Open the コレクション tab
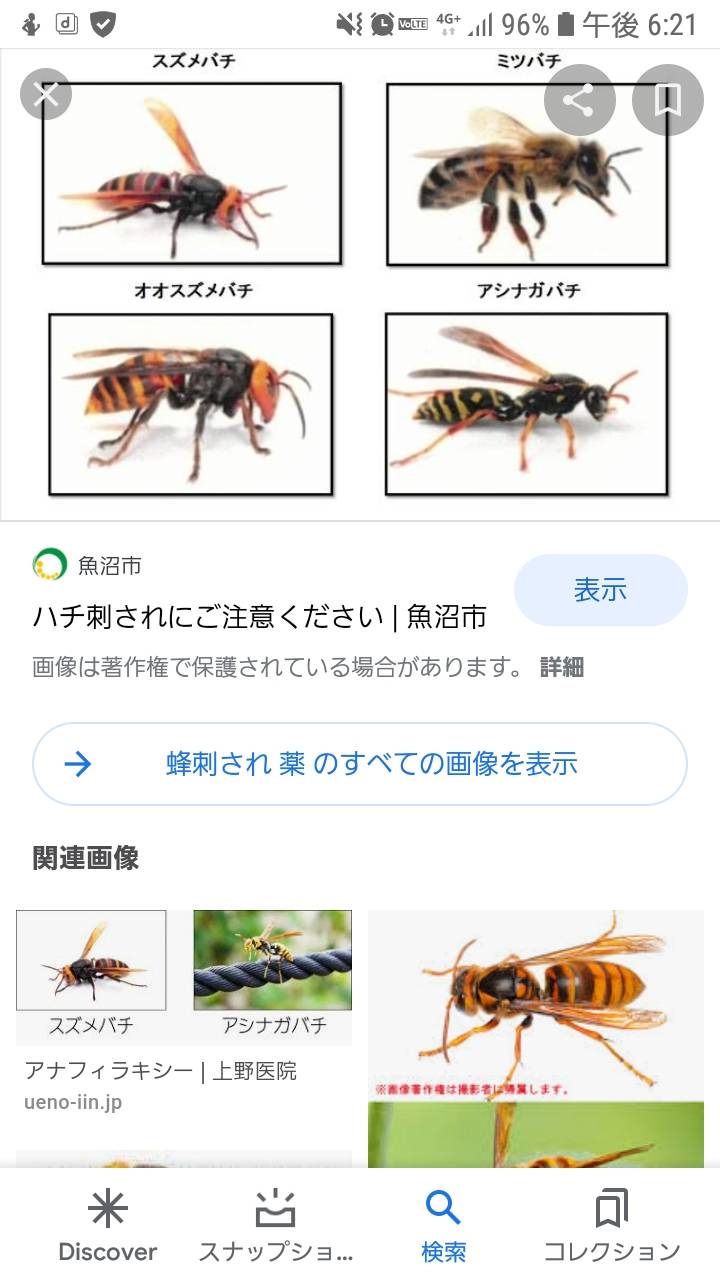Image resolution: width=720 pixels, height=1280 pixels. tap(612, 1226)
